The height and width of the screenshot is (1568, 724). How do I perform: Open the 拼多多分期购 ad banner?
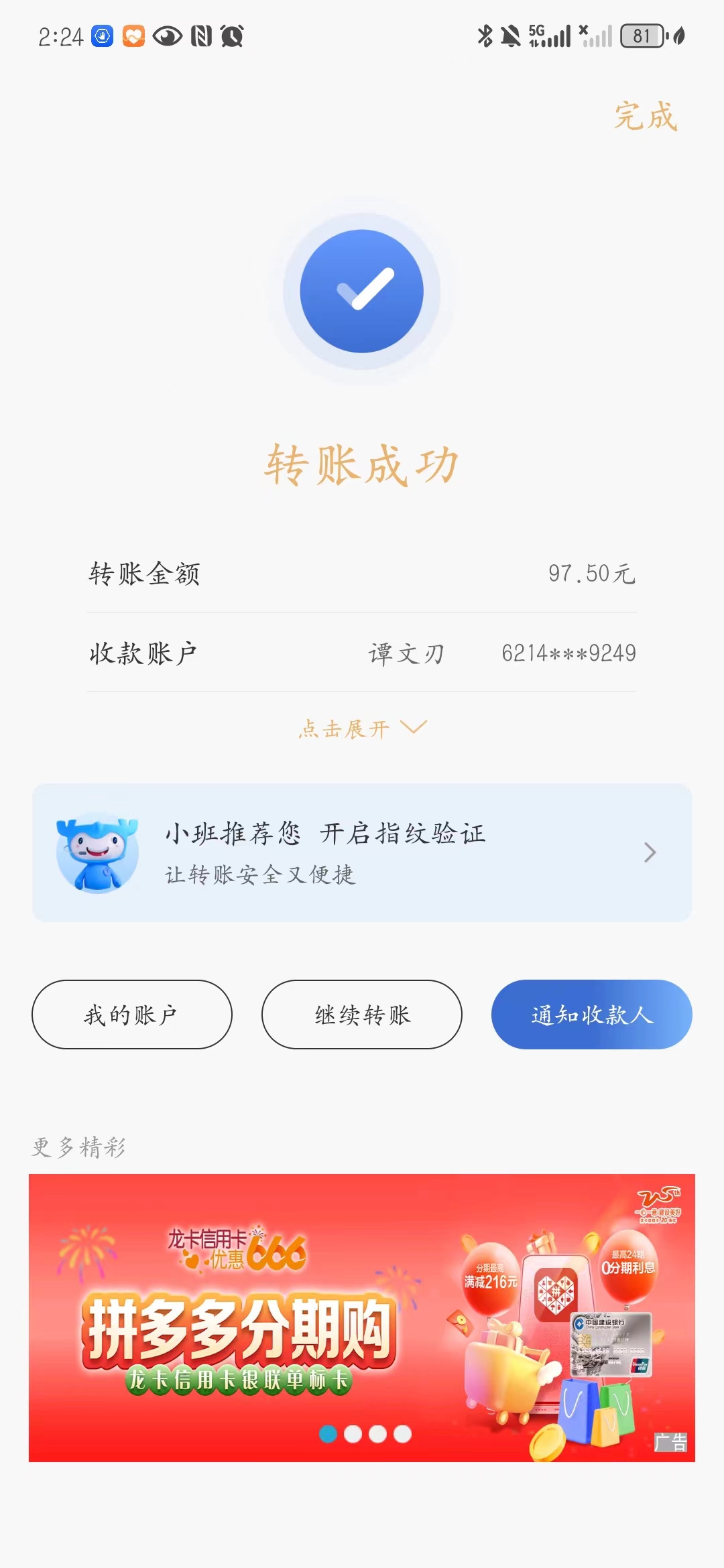[x=362, y=1318]
